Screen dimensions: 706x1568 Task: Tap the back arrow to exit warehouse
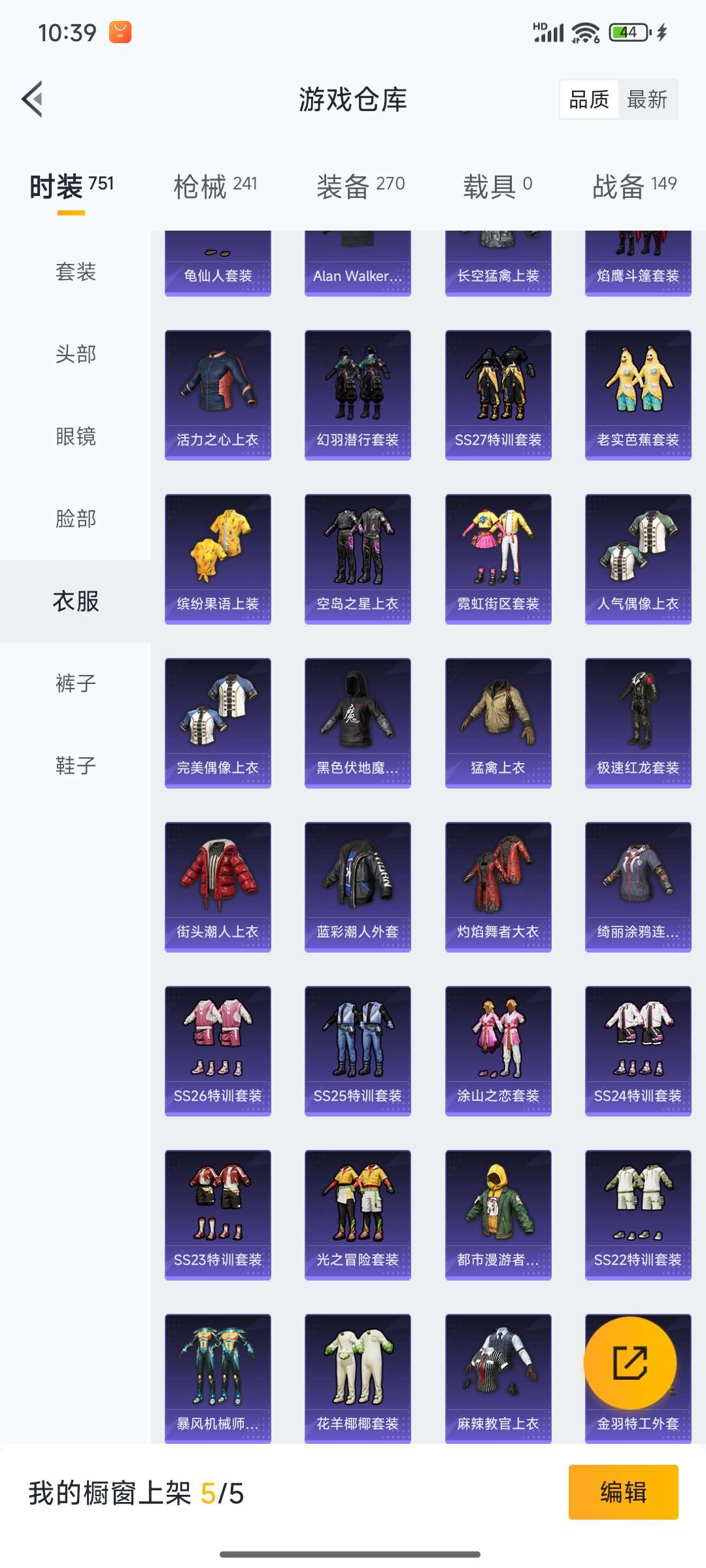(x=33, y=98)
